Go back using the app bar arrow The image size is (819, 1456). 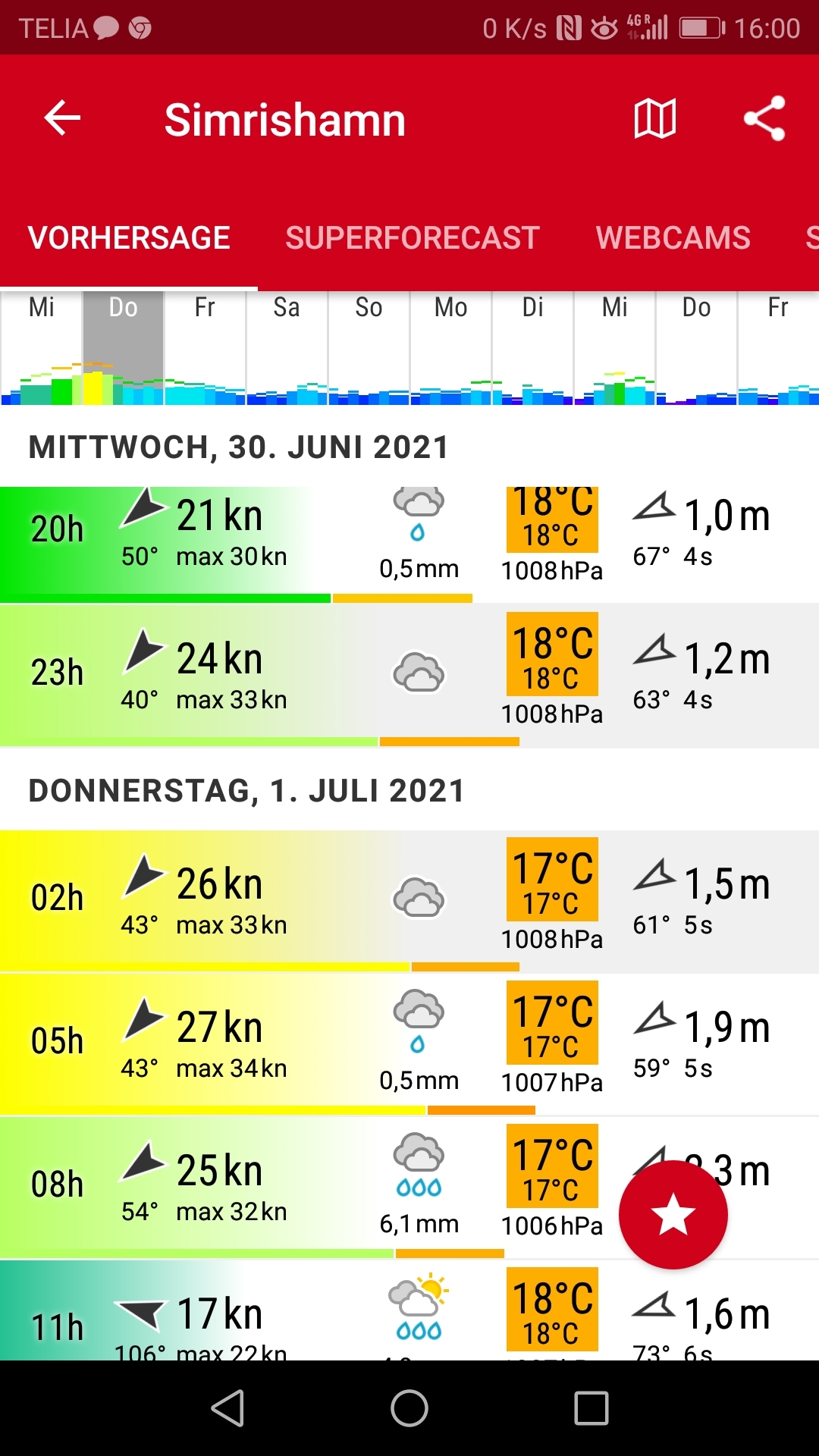pyautogui.click(x=62, y=118)
